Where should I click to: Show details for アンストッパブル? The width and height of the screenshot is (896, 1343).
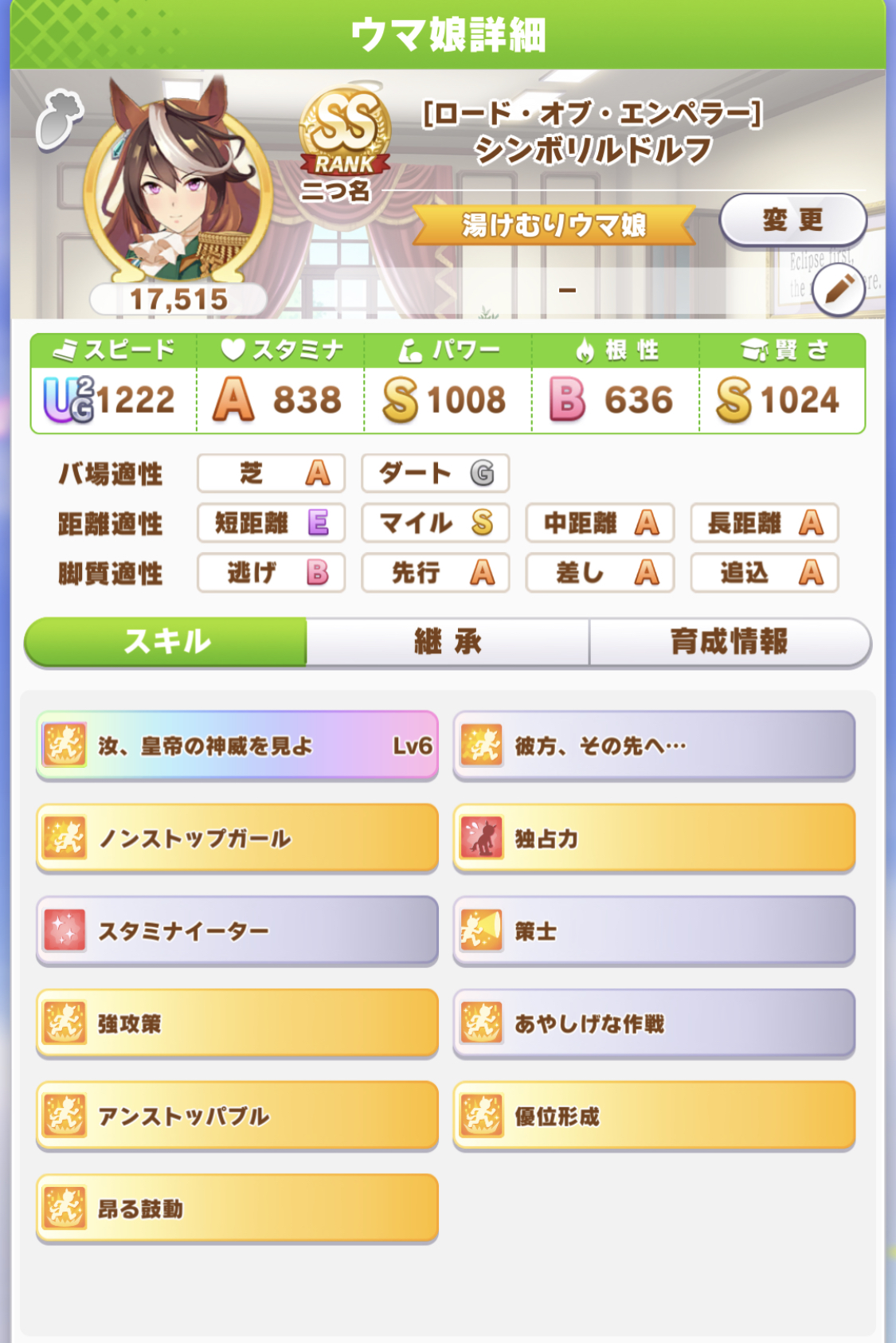(237, 1115)
